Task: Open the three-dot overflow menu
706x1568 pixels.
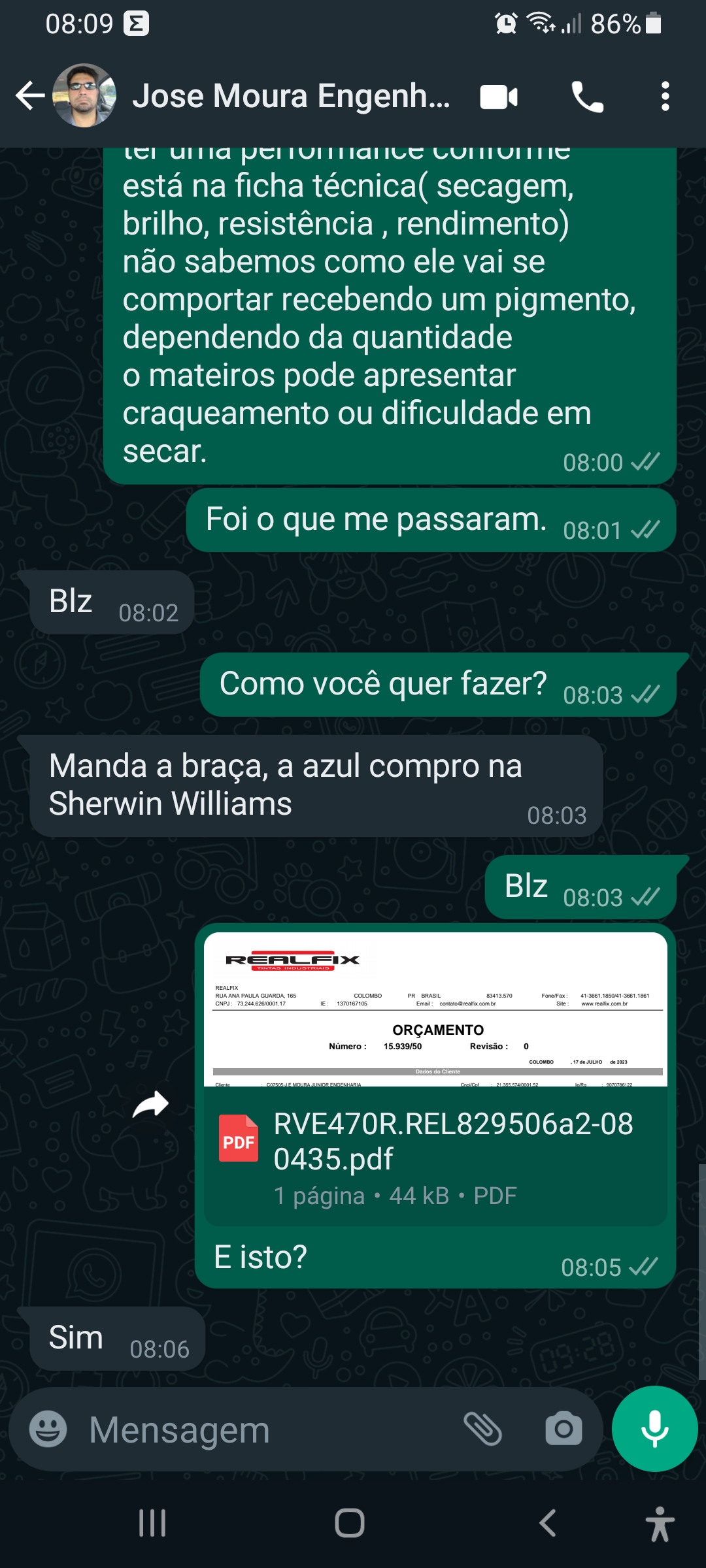Action: click(x=665, y=97)
